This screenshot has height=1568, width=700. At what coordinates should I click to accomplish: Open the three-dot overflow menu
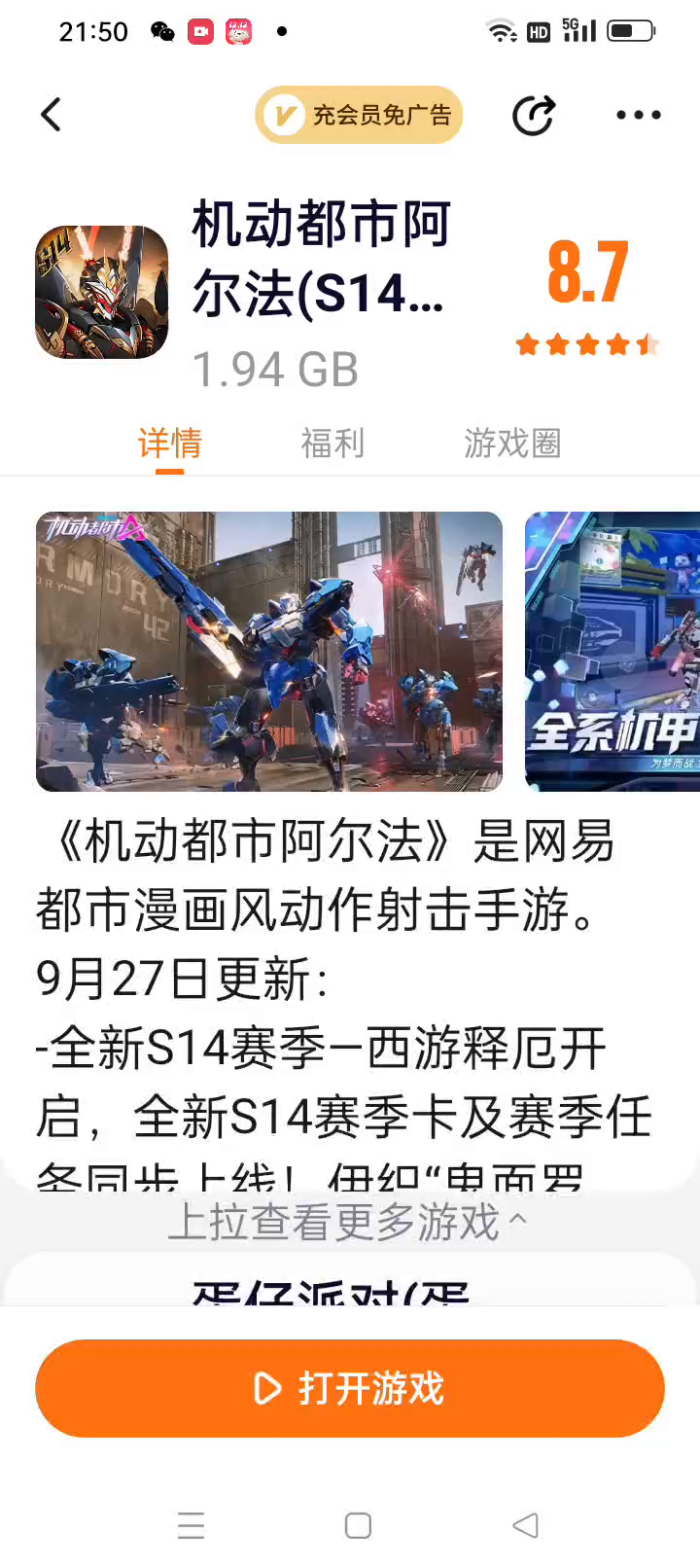[638, 115]
